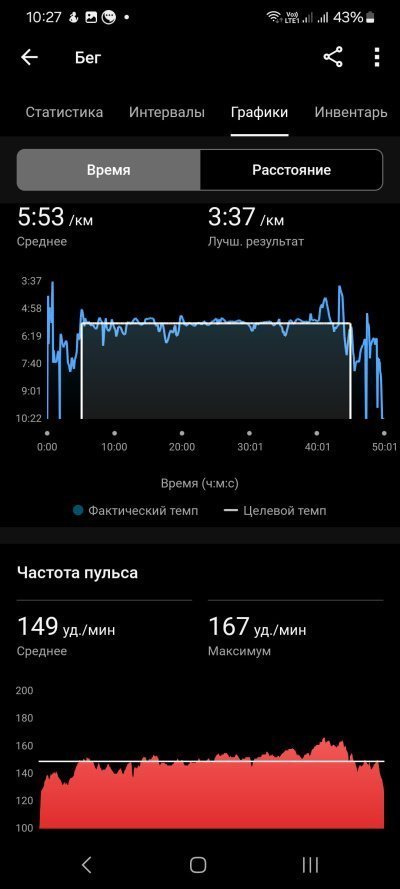Tap the system home button
This screenshot has height=889, width=400.
pos(198,865)
